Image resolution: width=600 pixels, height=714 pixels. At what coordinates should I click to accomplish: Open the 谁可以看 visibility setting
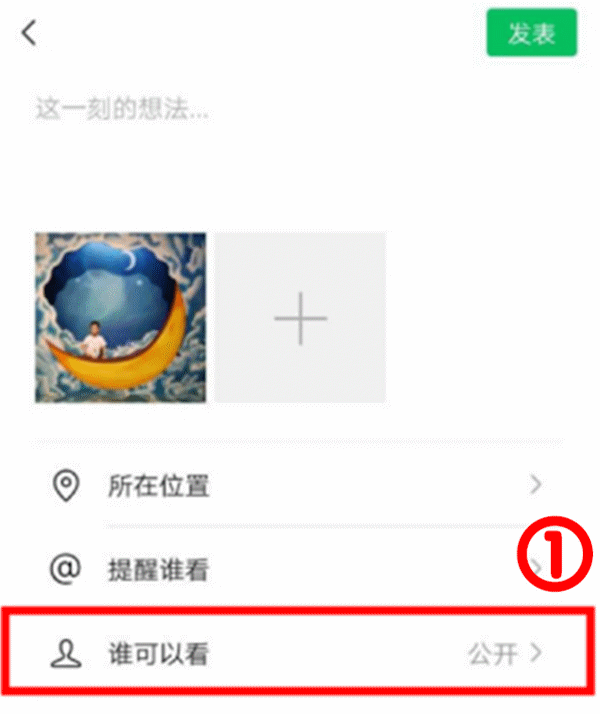[300, 655]
